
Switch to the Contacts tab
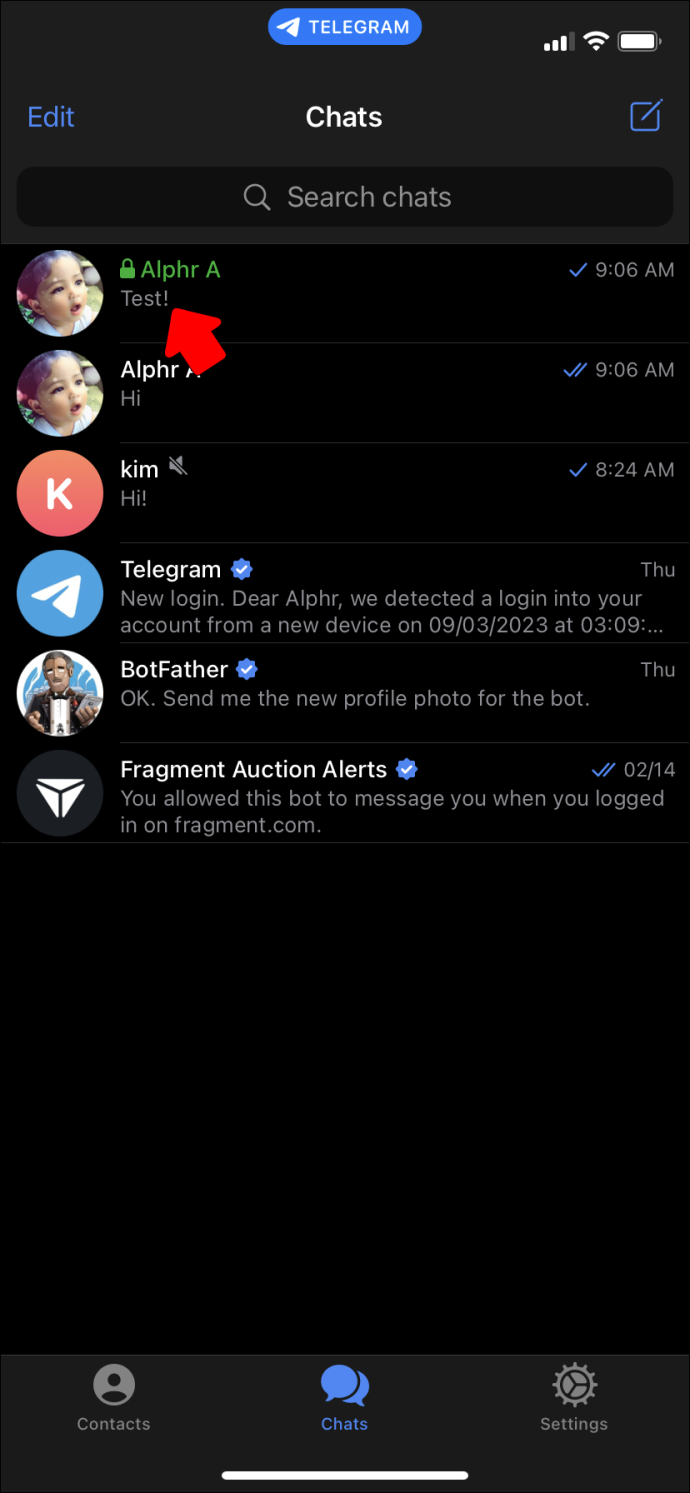114,1399
